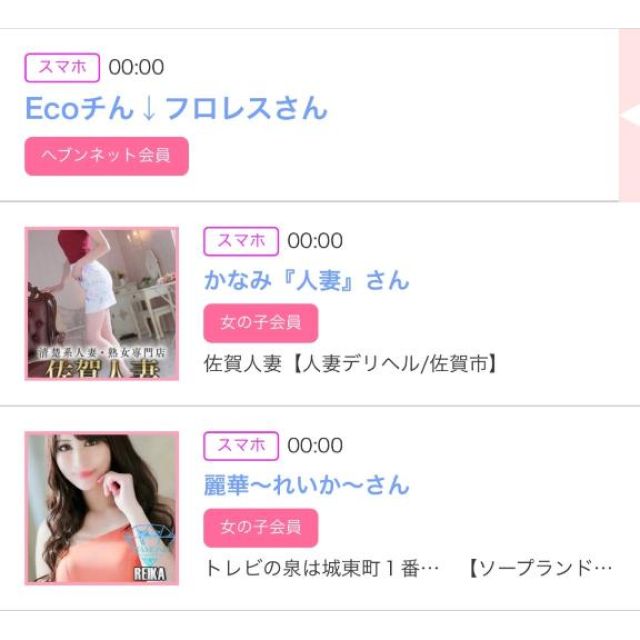Tap the 佐賀人妻 shop thumbnail

101,304
